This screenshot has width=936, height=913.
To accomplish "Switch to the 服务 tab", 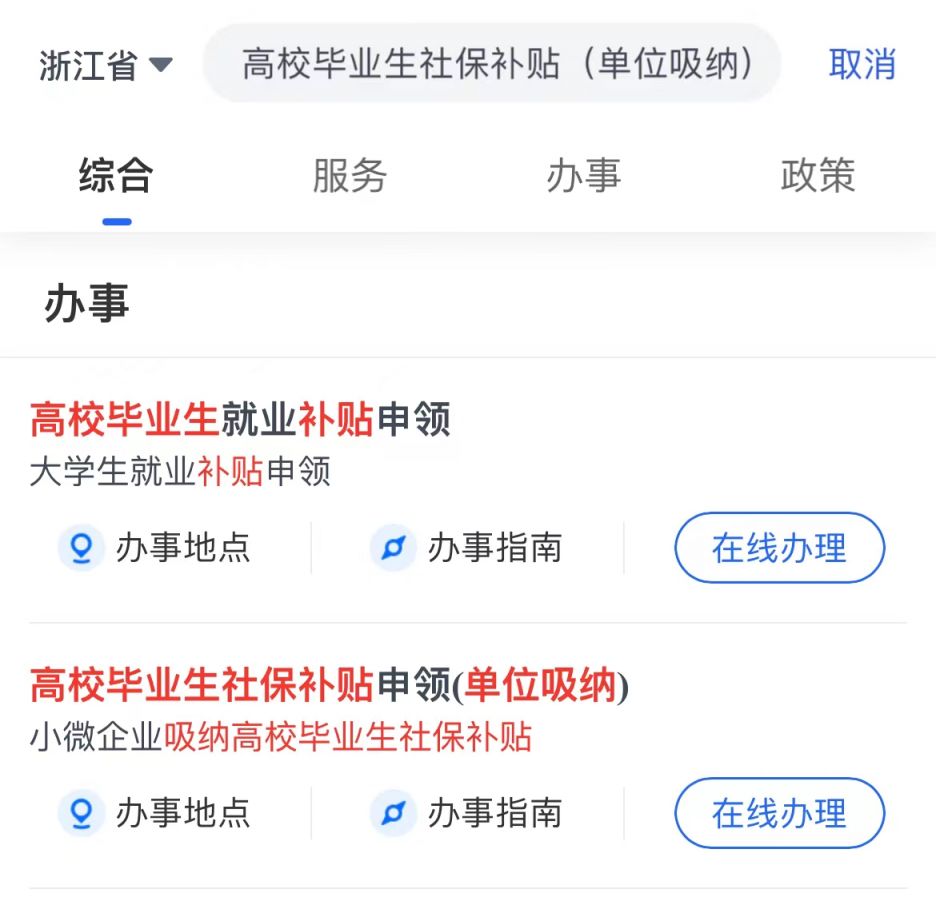I will [x=349, y=176].
